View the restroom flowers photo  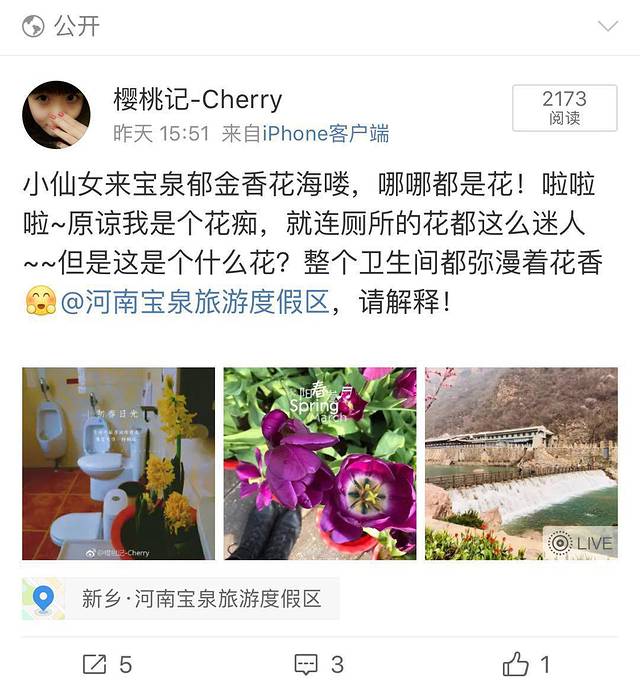click(118, 463)
